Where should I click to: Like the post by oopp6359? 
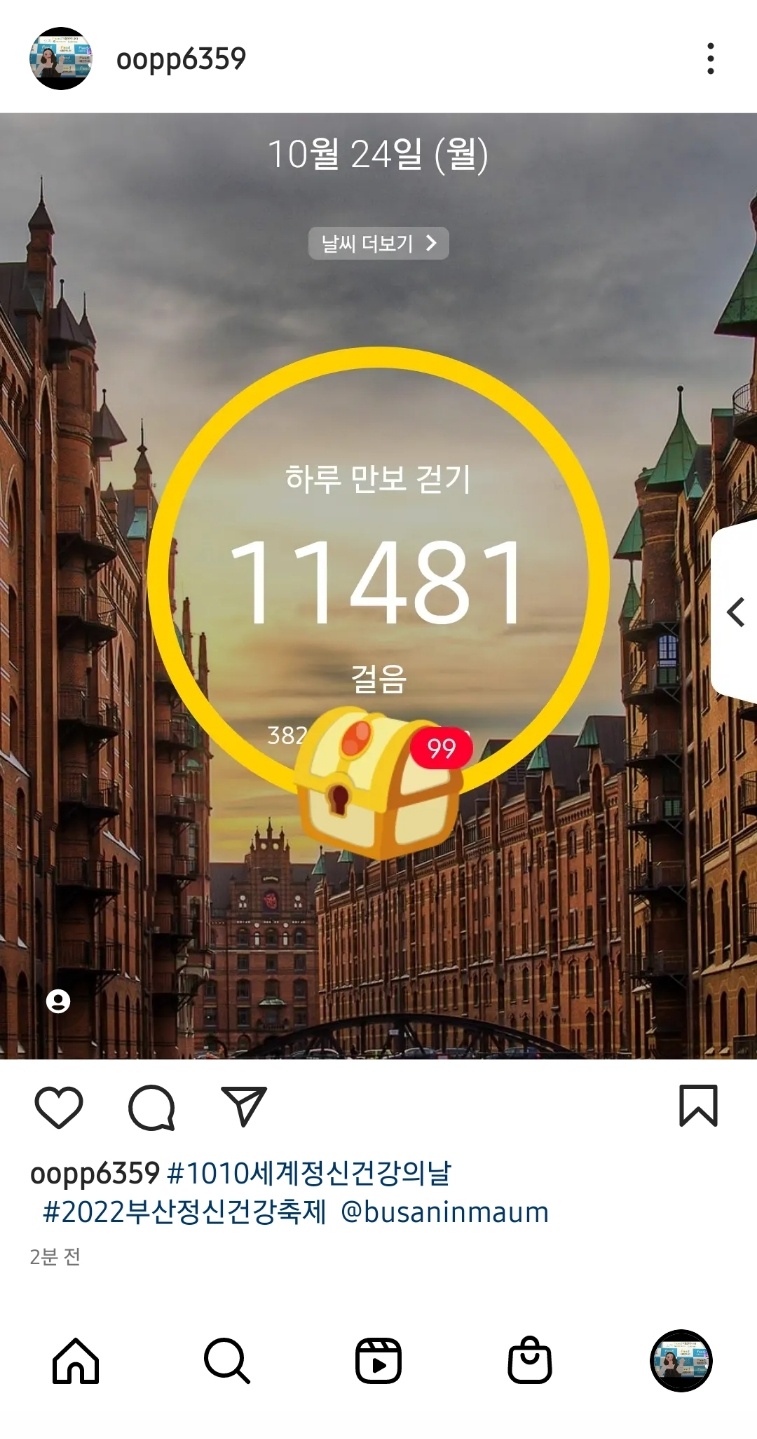(59, 1107)
